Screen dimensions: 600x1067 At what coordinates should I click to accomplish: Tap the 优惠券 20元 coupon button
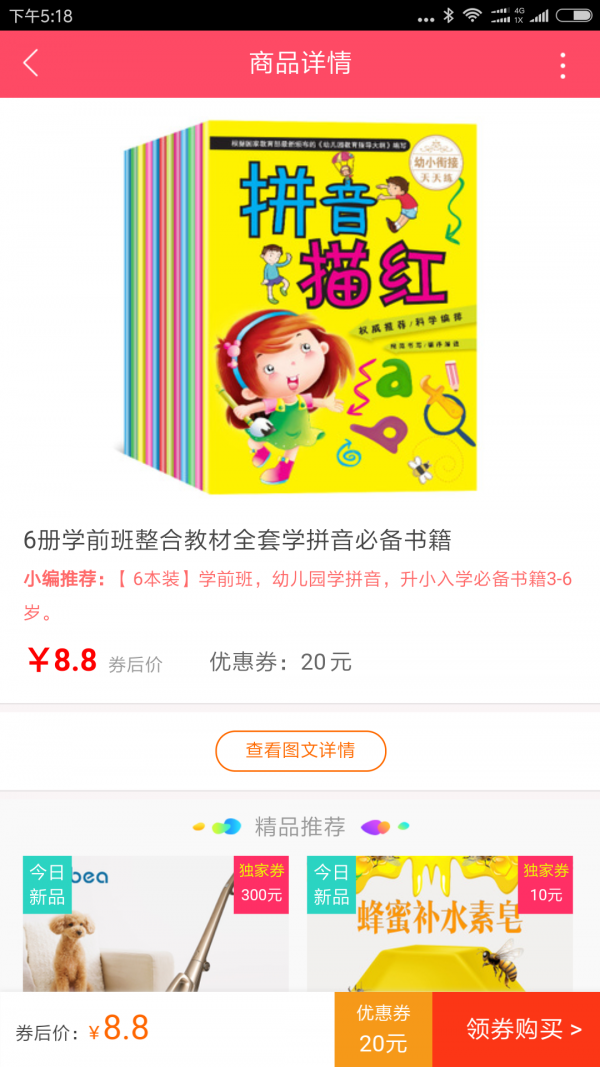tap(383, 1029)
